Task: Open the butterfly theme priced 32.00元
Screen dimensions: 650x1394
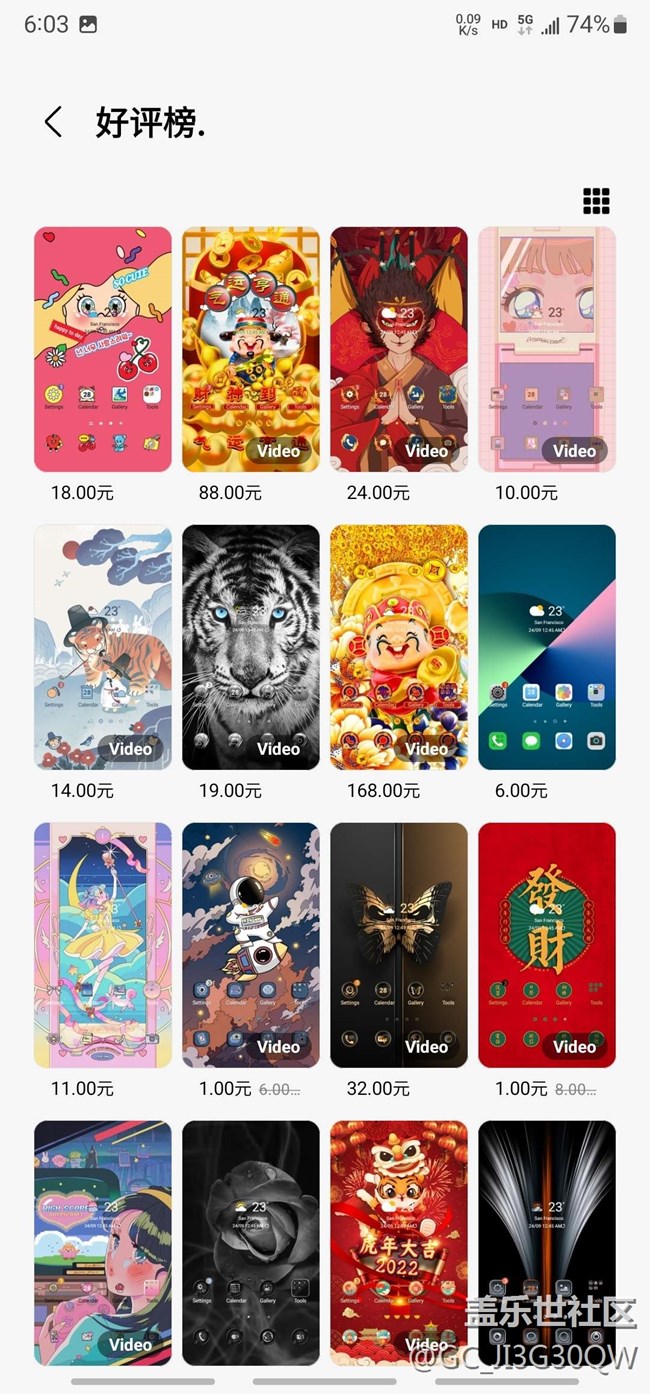Action: pos(399,945)
